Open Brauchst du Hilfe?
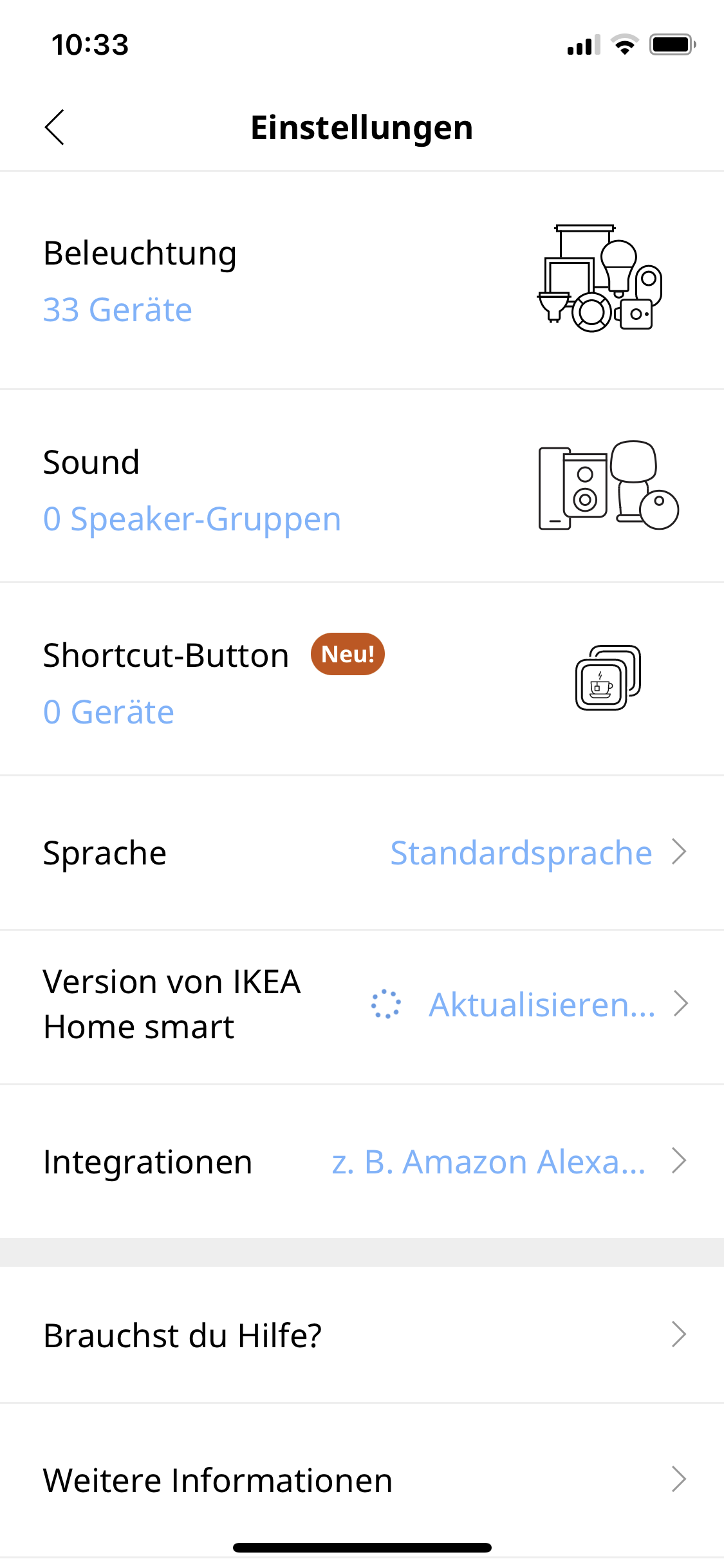 [362, 1335]
